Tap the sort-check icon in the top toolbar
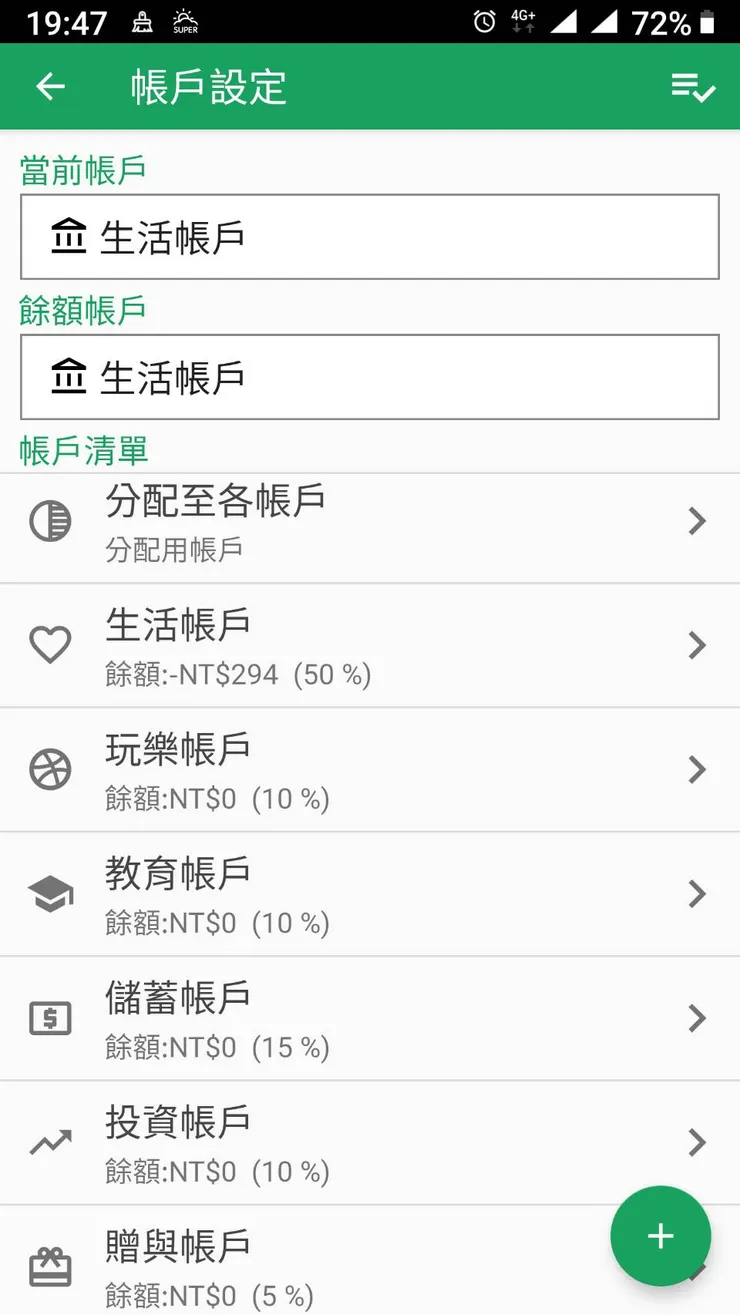The image size is (740, 1315). tap(691, 87)
